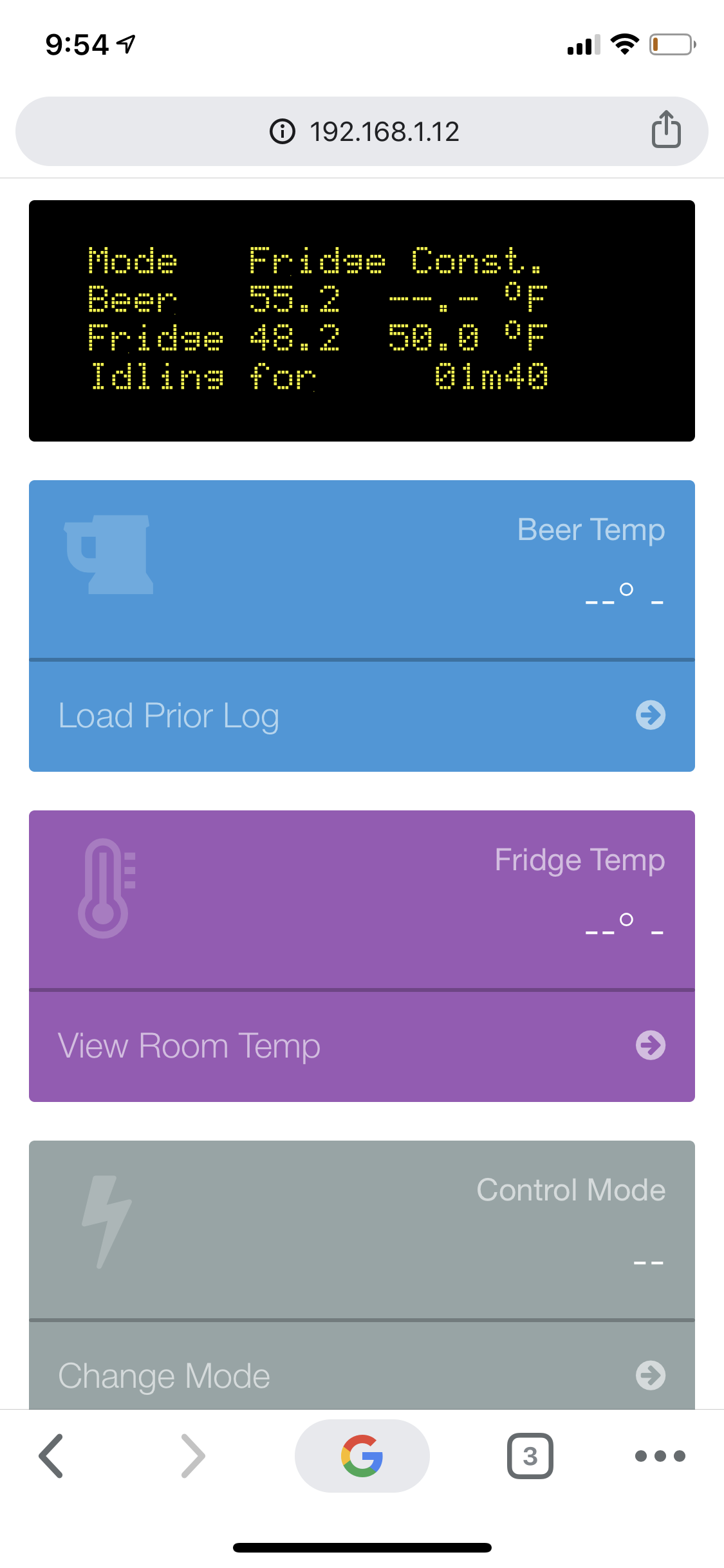The width and height of the screenshot is (724, 1568).
Task: Go forward to the next page
Action: [x=193, y=1456]
